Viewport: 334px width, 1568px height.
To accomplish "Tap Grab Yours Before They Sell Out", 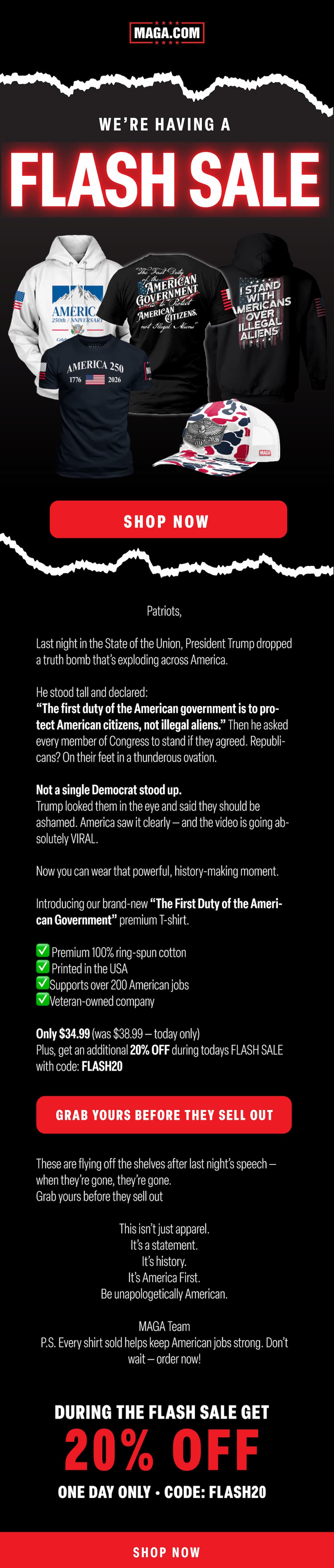I will [x=164, y=1114].
